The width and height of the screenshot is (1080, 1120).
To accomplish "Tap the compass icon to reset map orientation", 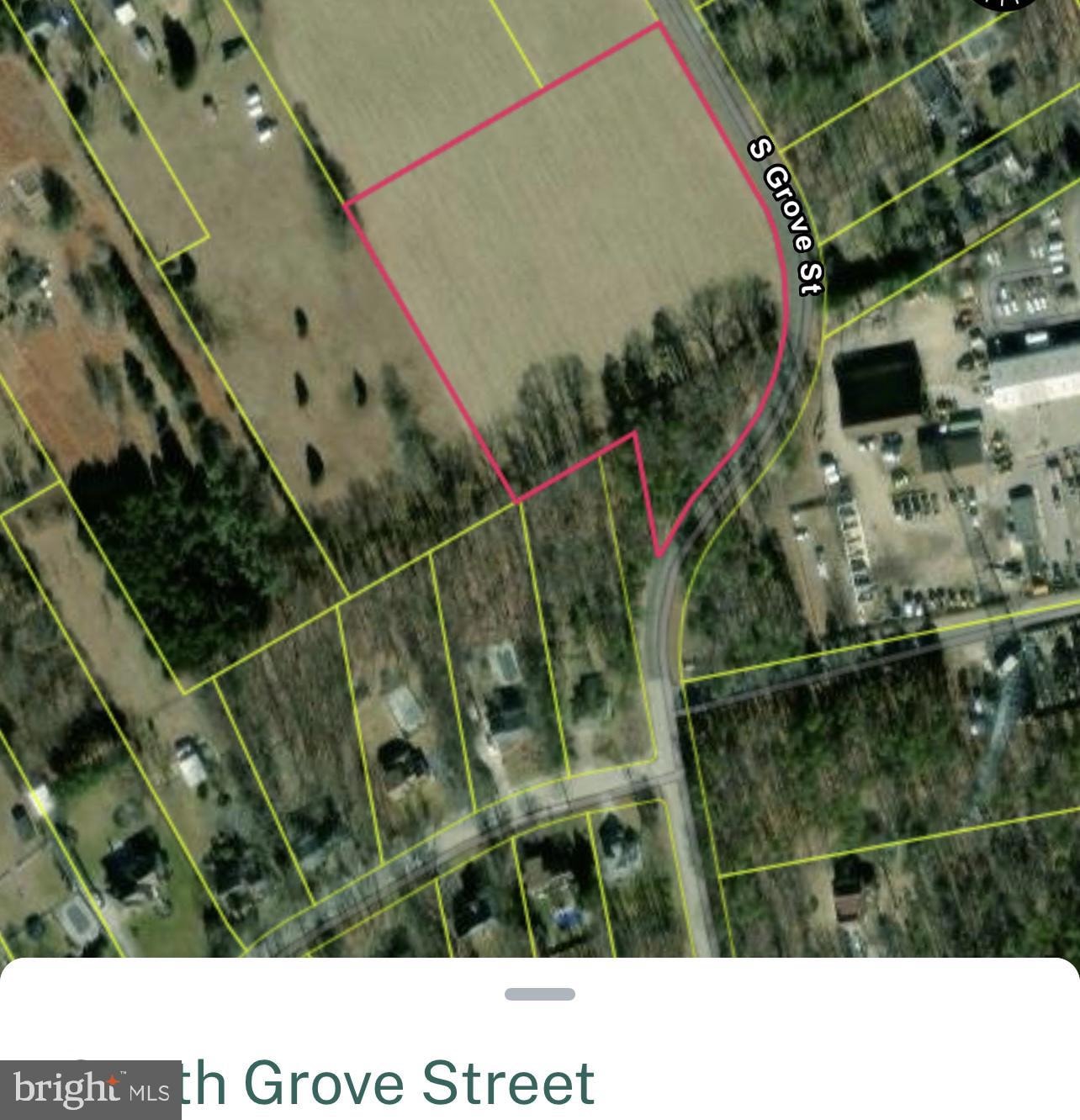I will pyautogui.click(x=1006, y=8).
